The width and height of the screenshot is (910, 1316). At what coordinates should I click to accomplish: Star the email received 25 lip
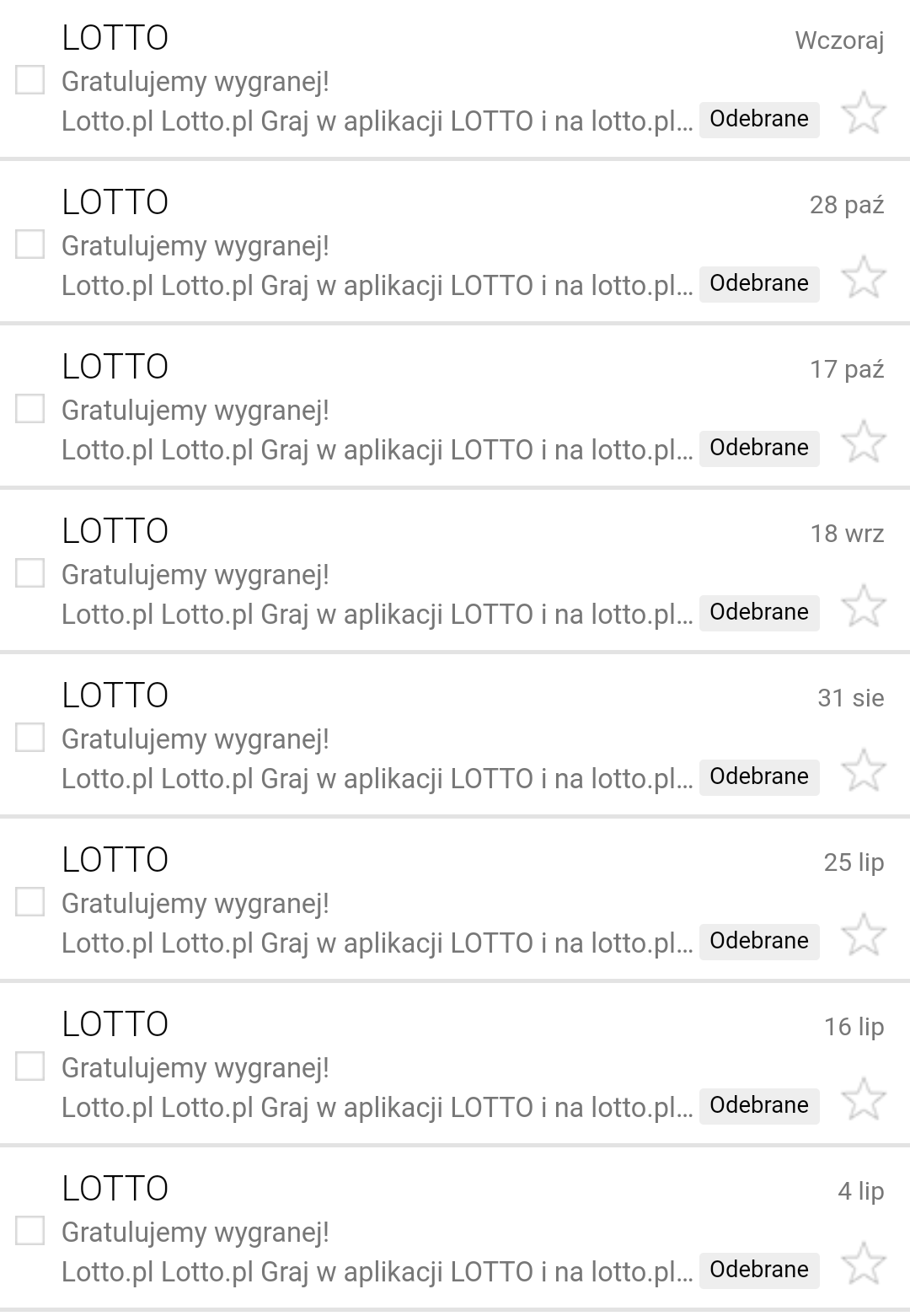tap(864, 935)
